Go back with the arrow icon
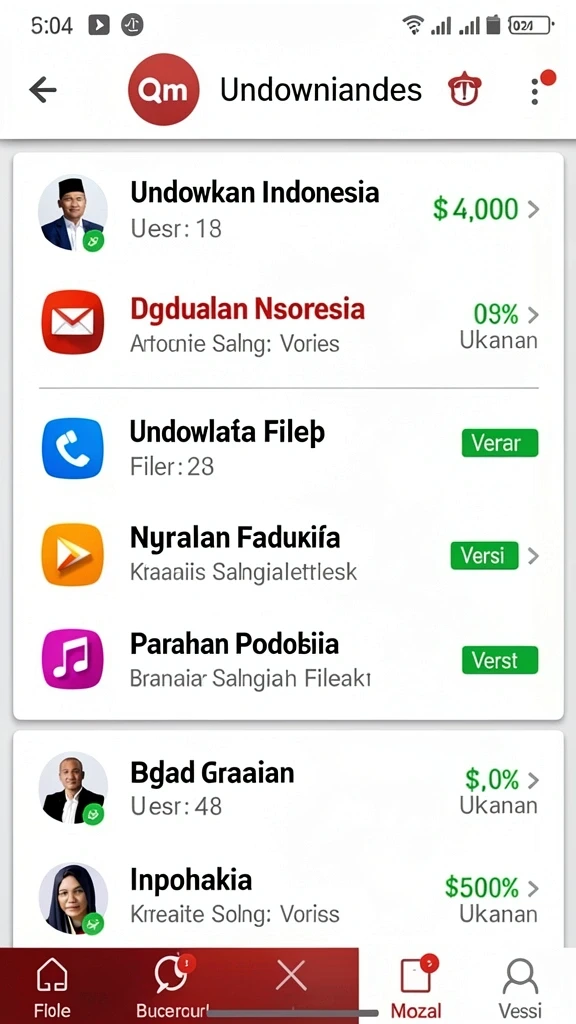This screenshot has width=576, height=1024. click(43, 89)
